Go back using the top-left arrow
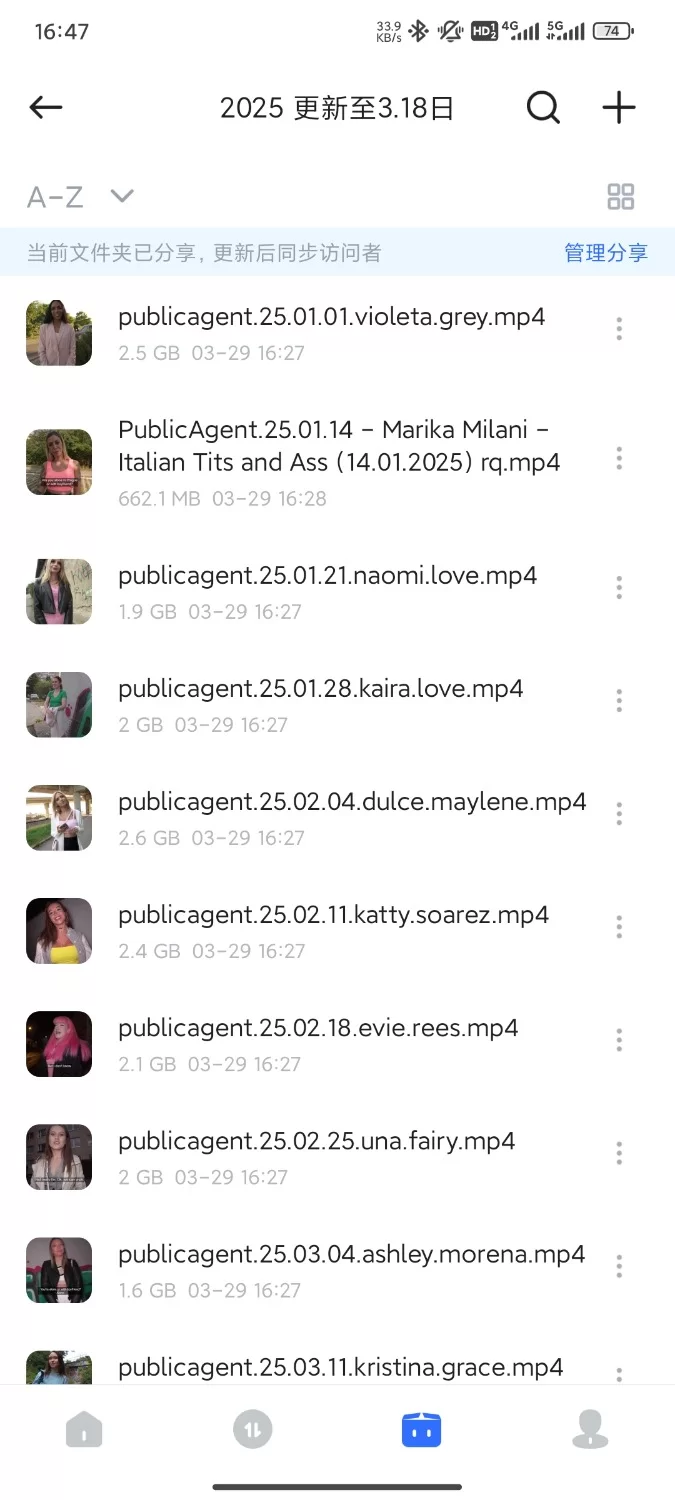This screenshot has height=1500, width=675. coord(46,108)
